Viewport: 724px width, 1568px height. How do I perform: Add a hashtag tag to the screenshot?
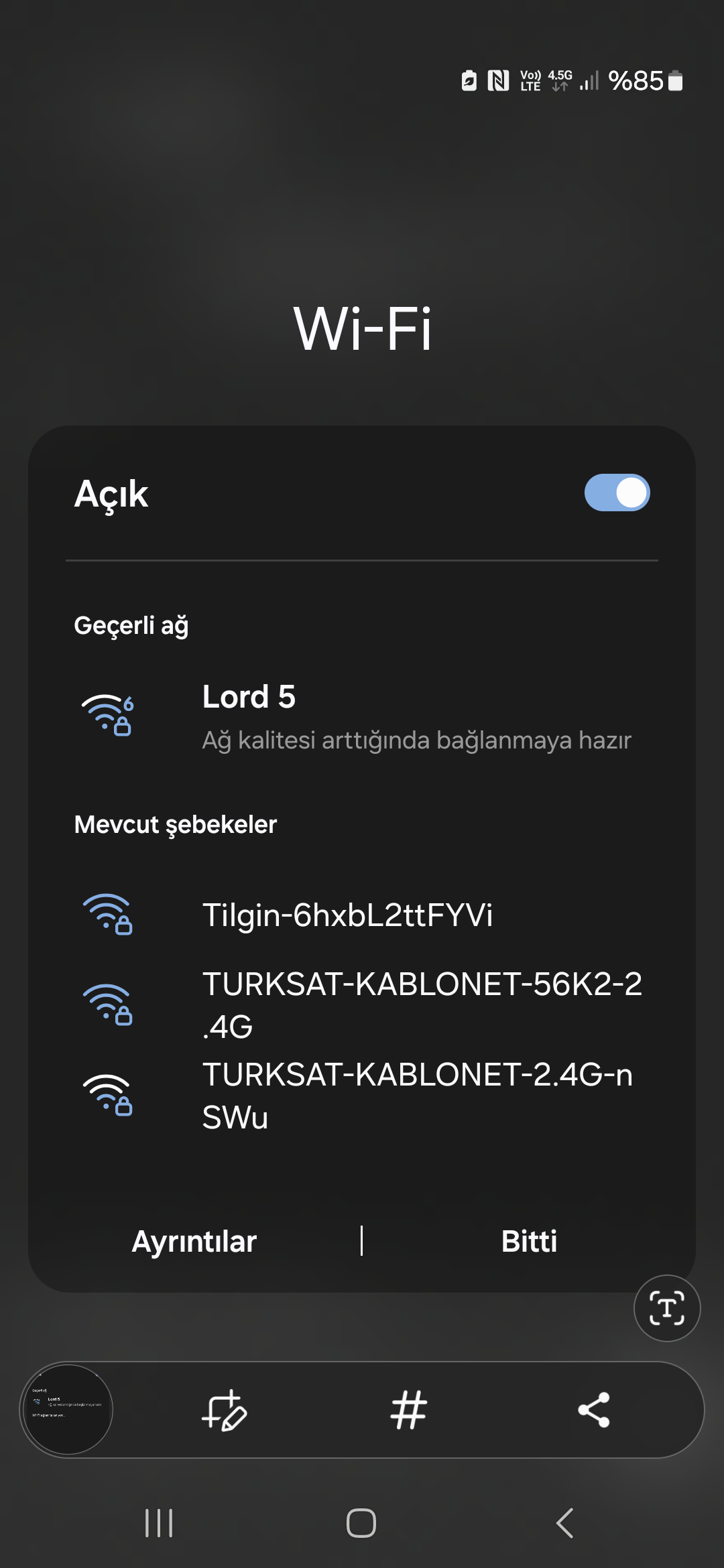(409, 1410)
